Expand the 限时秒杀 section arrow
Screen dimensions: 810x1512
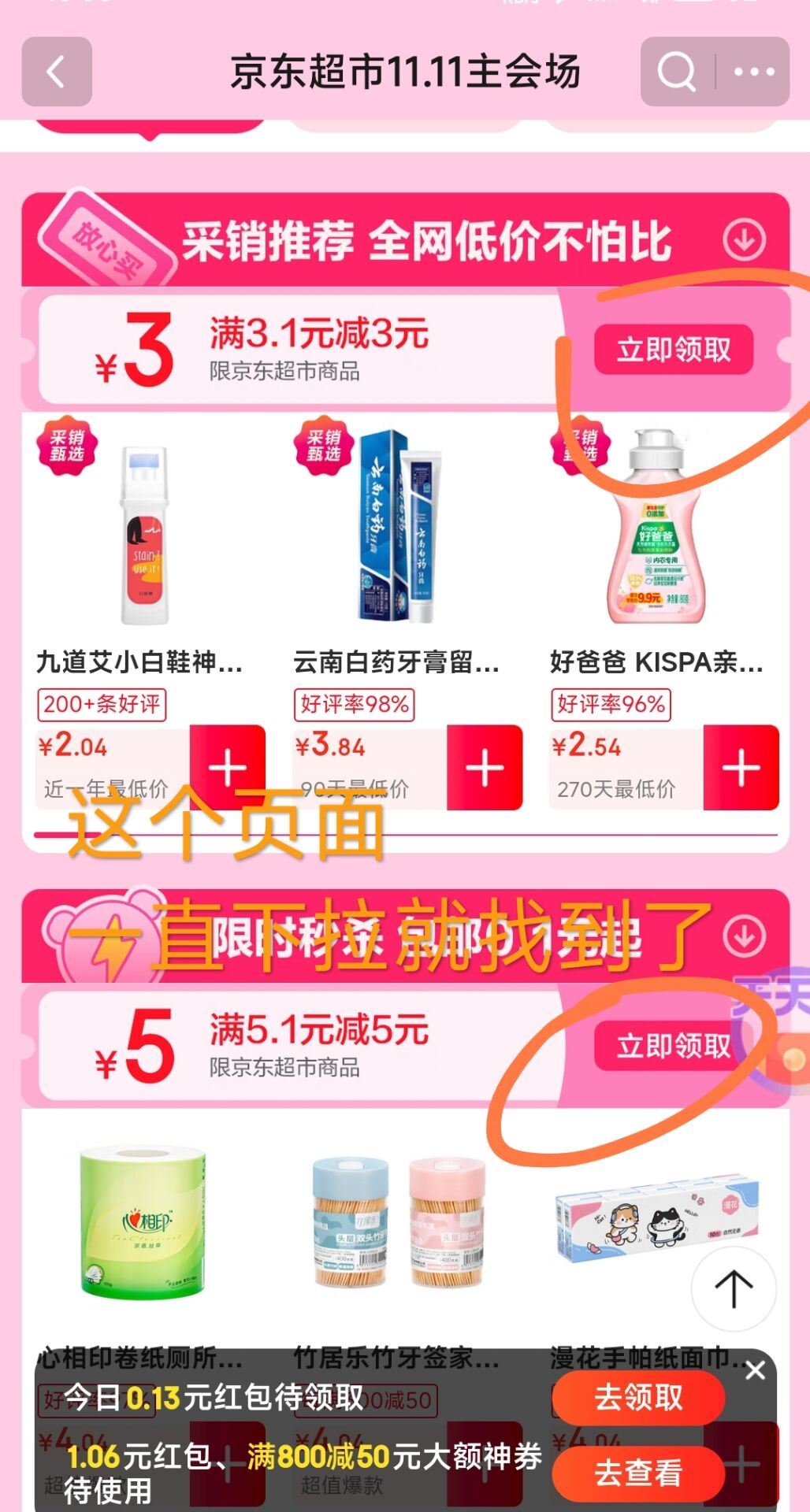[x=744, y=936]
